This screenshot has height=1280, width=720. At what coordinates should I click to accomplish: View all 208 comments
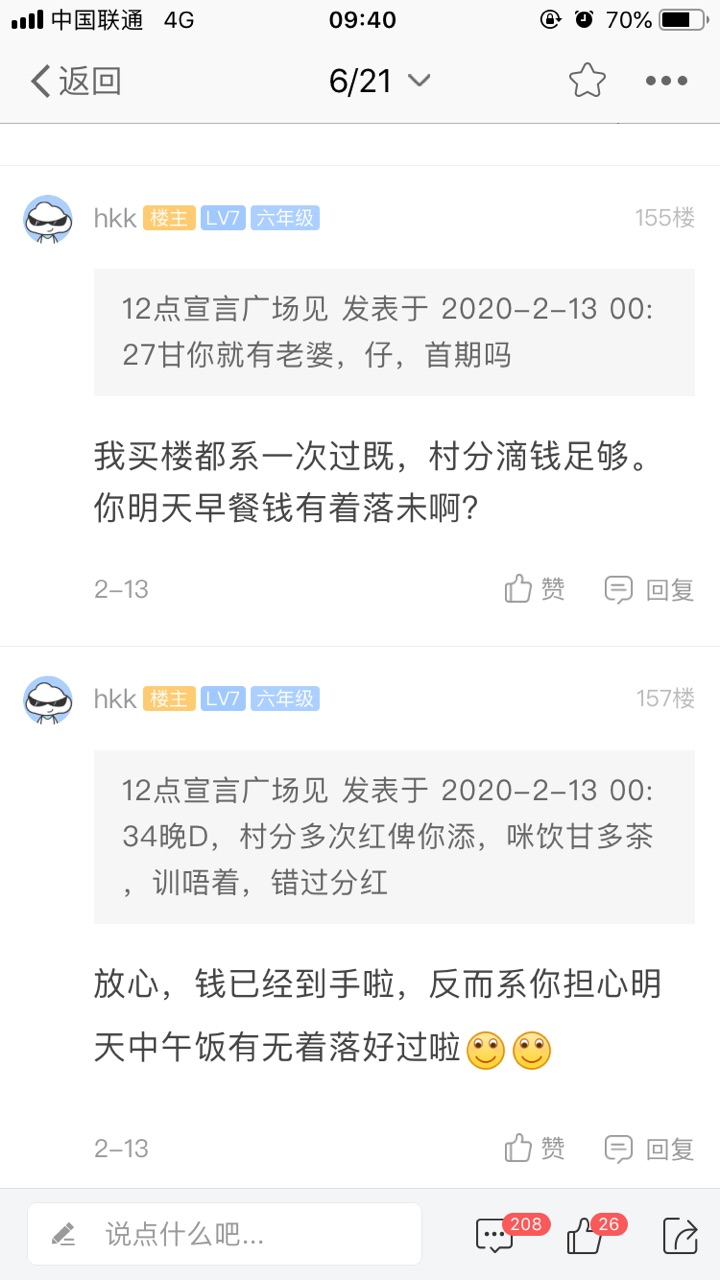pos(497,1235)
